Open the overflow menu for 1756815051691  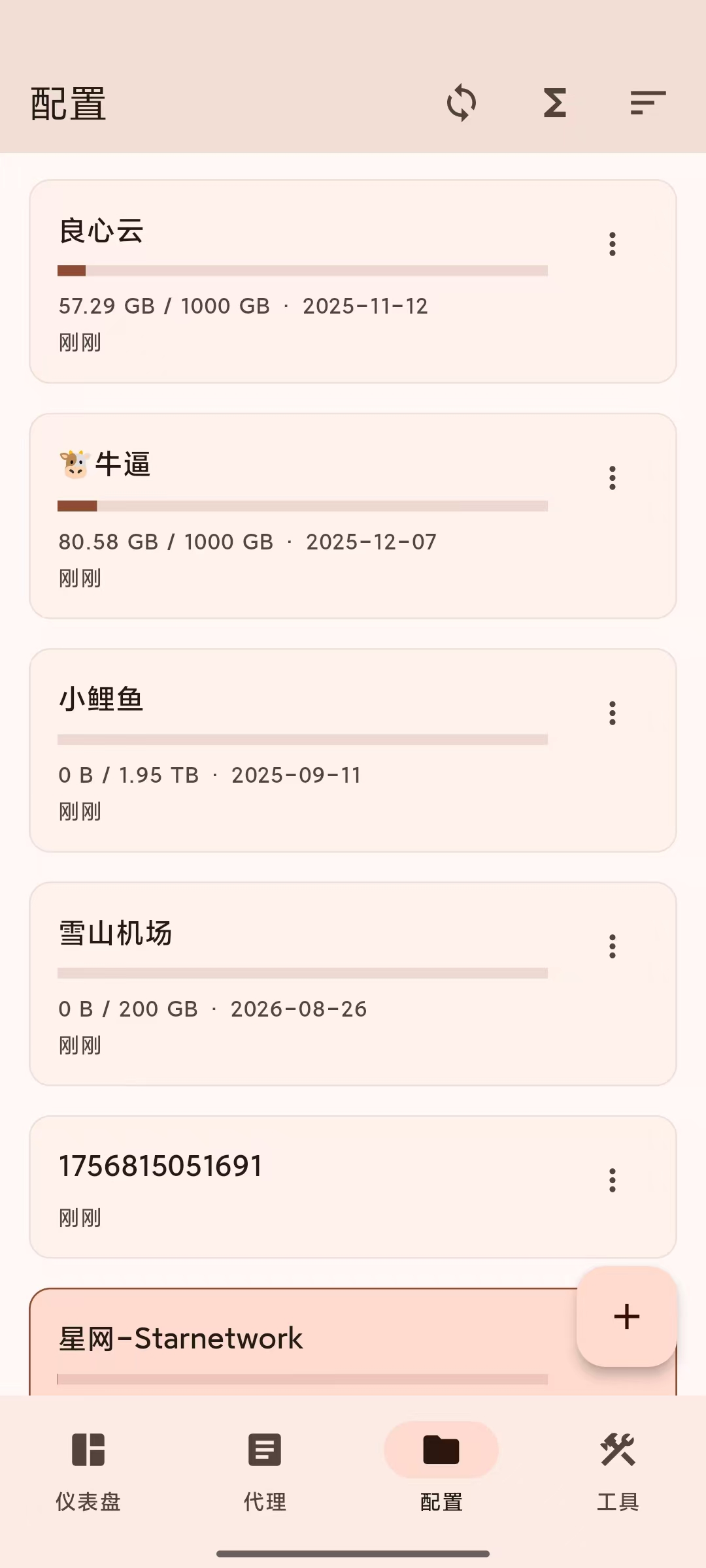click(x=613, y=1180)
